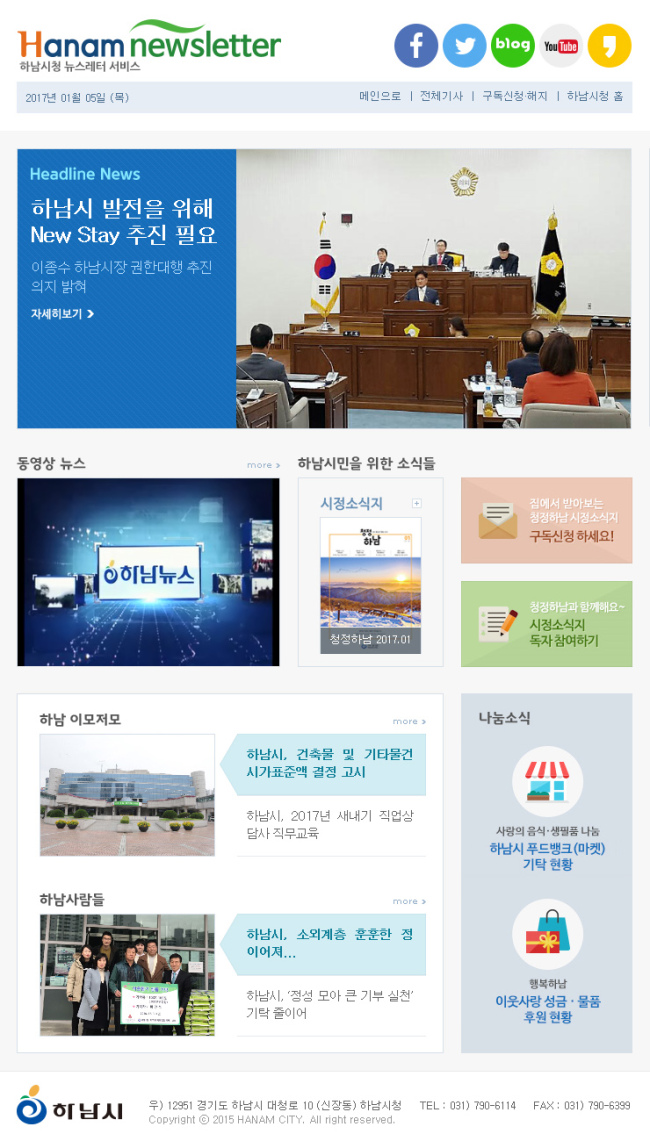Visit the green blog icon
This screenshot has height=1141, width=650.
512,46
